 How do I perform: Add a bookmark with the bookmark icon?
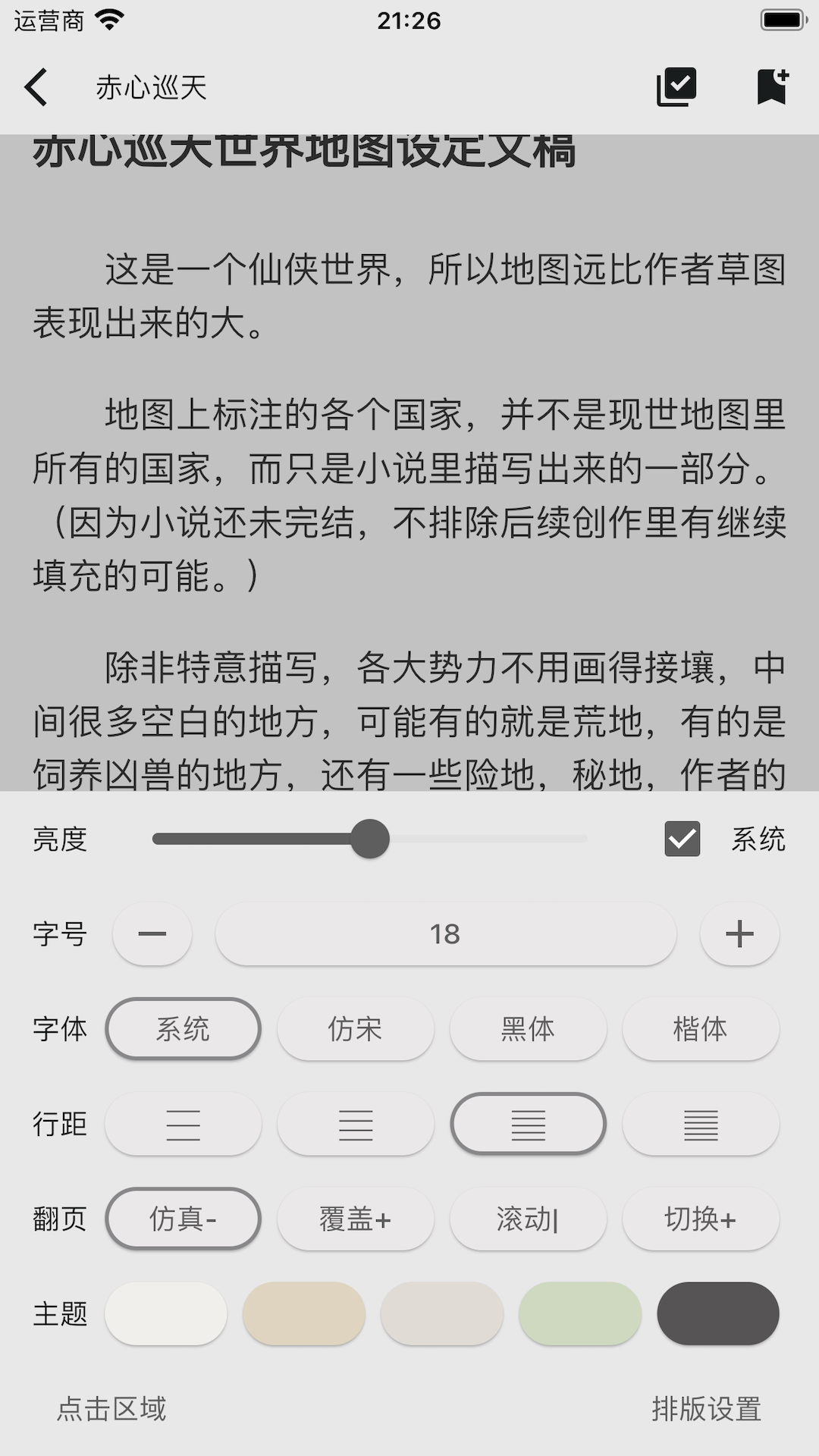(x=772, y=86)
